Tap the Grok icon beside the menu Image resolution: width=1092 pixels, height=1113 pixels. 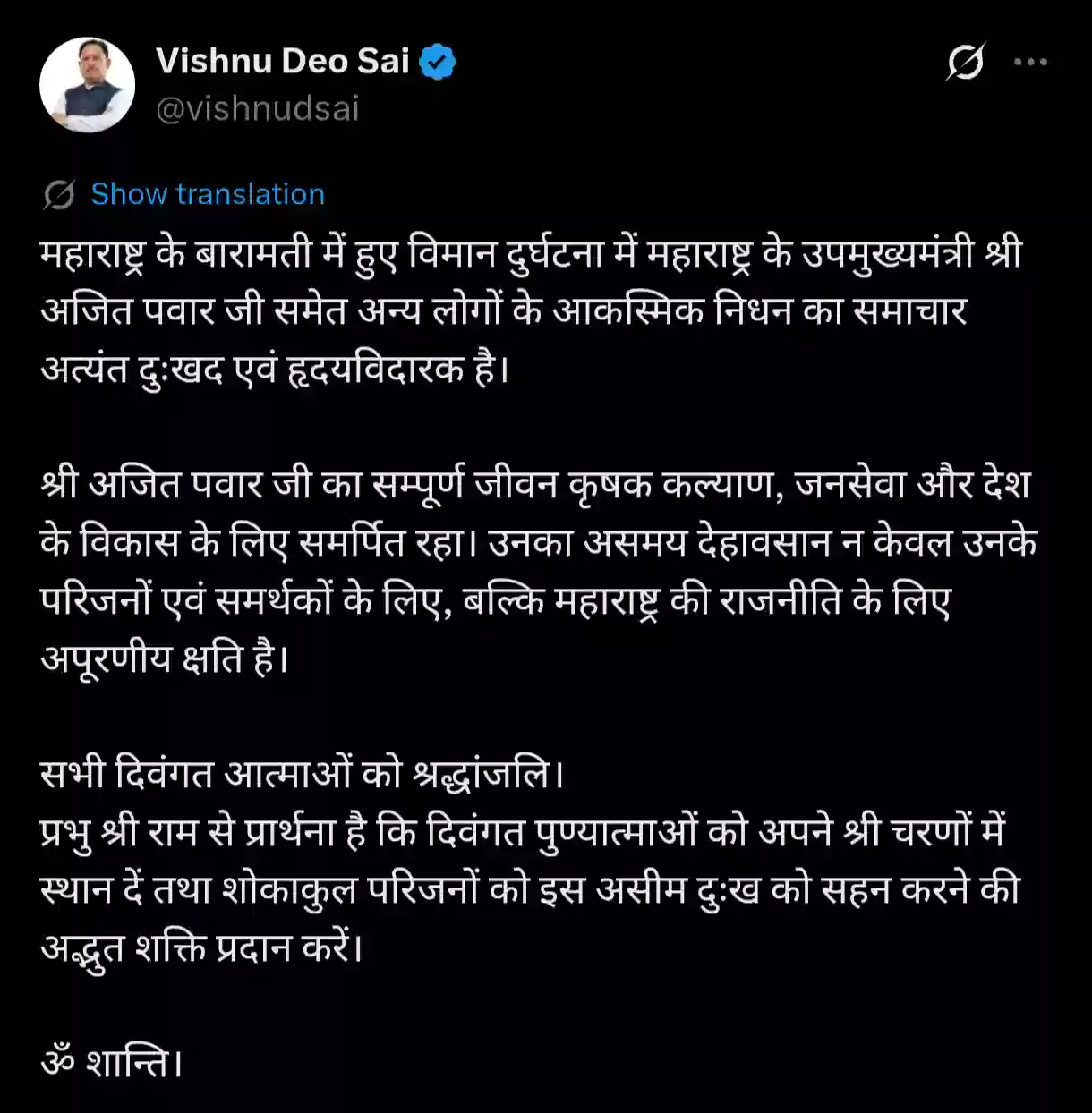point(966,63)
